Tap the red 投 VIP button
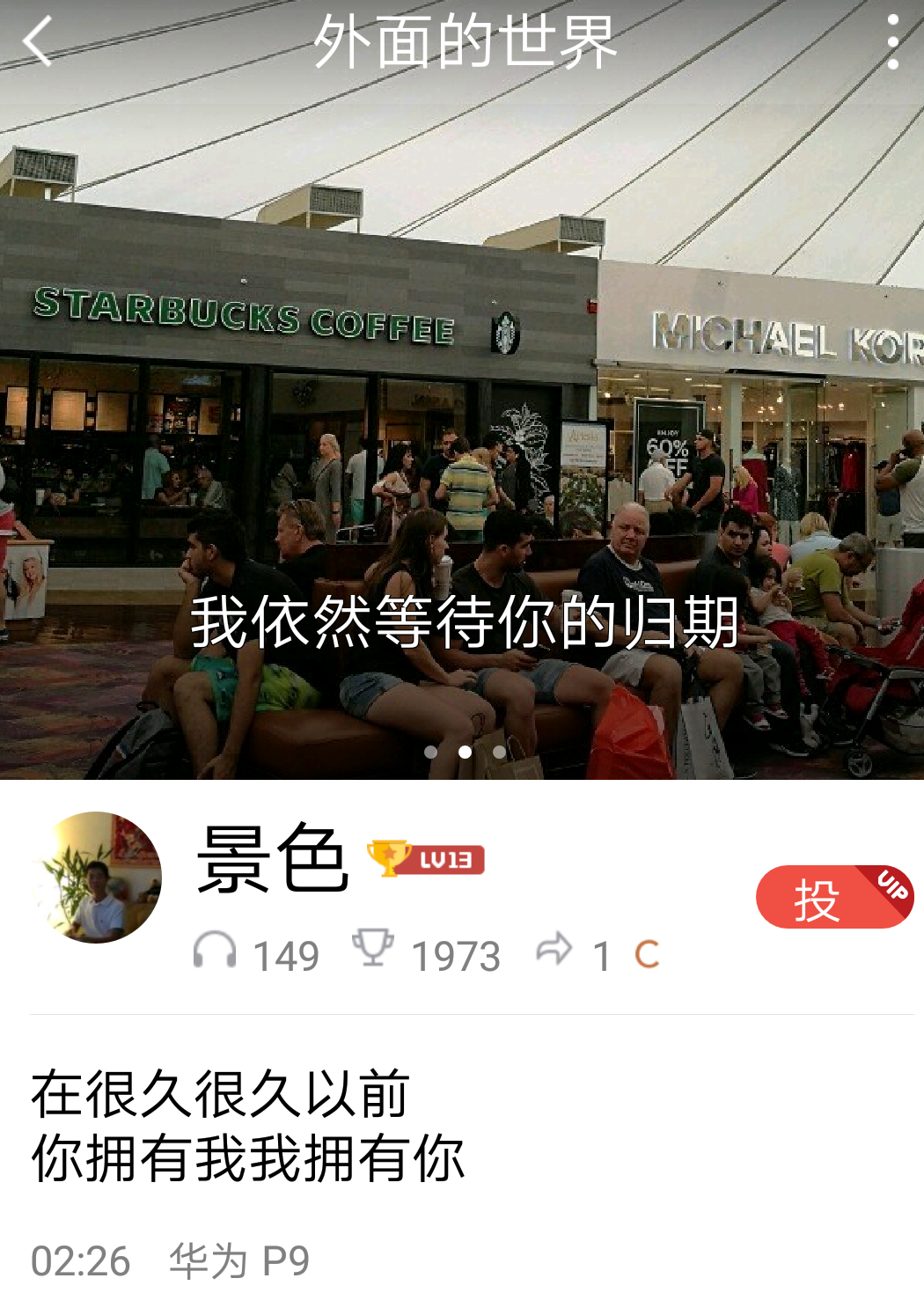 833,898
